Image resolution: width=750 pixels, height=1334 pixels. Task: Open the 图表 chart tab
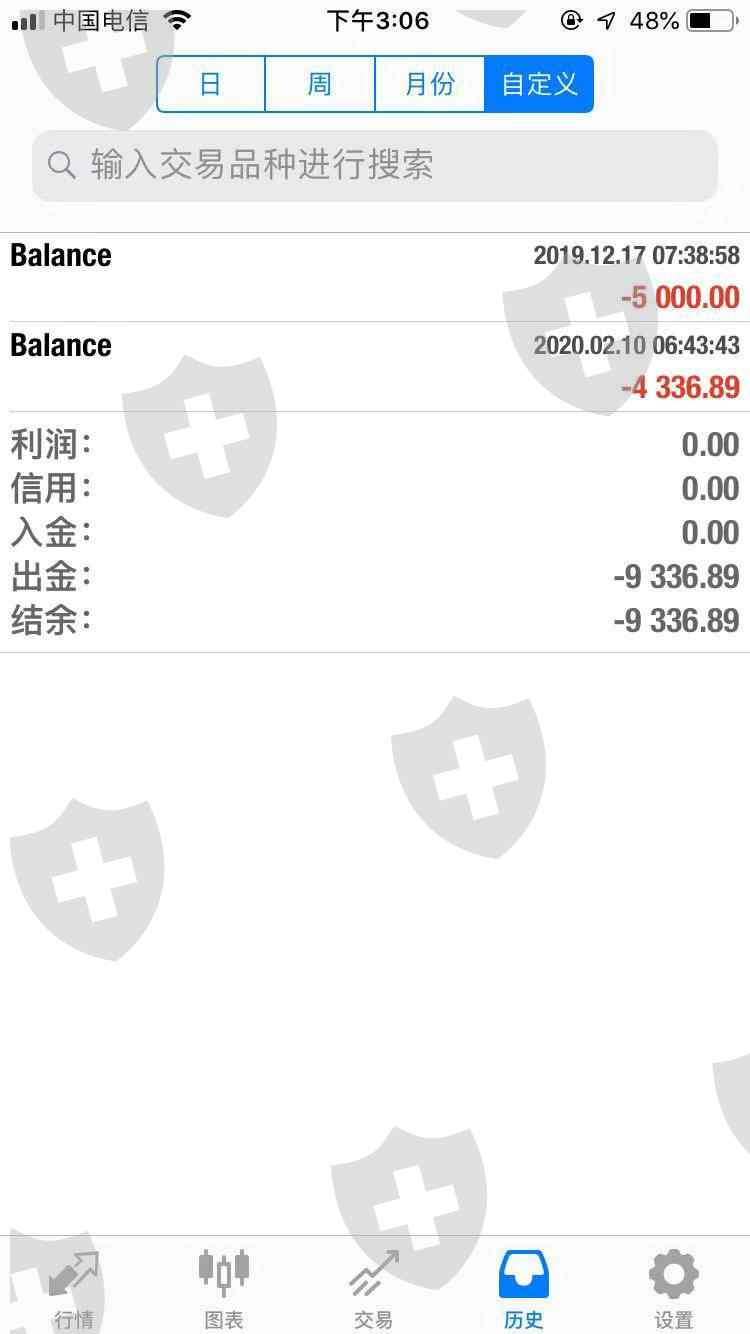(224, 1288)
